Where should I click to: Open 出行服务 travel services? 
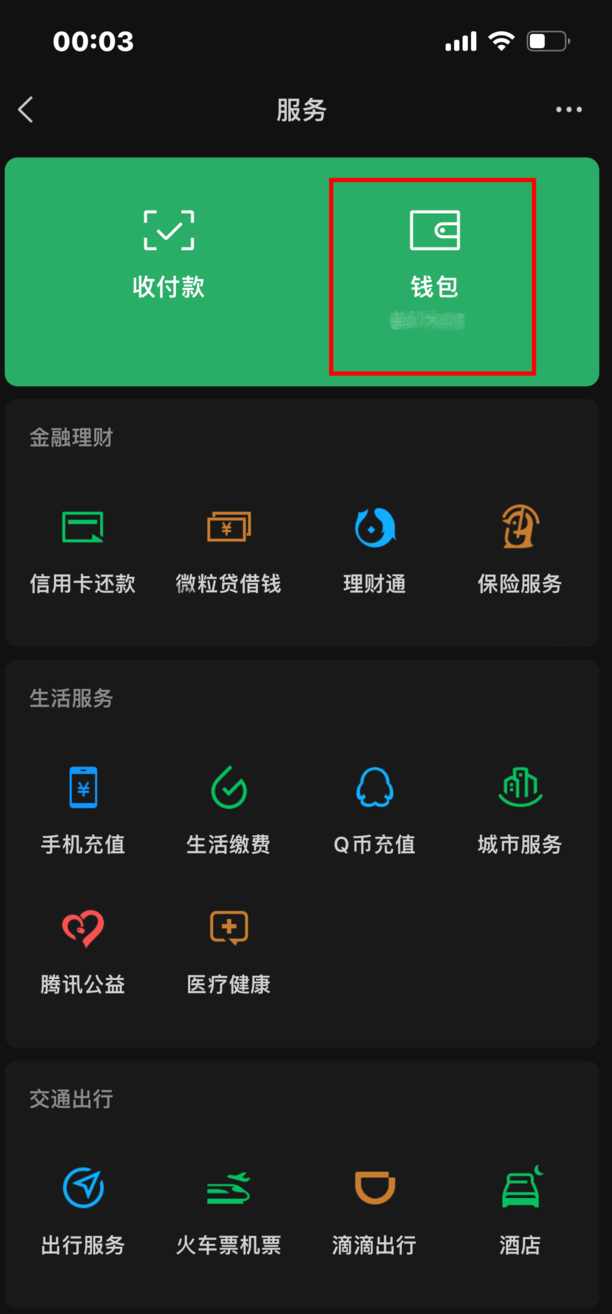pyautogui.click(x=83, y=1211)
